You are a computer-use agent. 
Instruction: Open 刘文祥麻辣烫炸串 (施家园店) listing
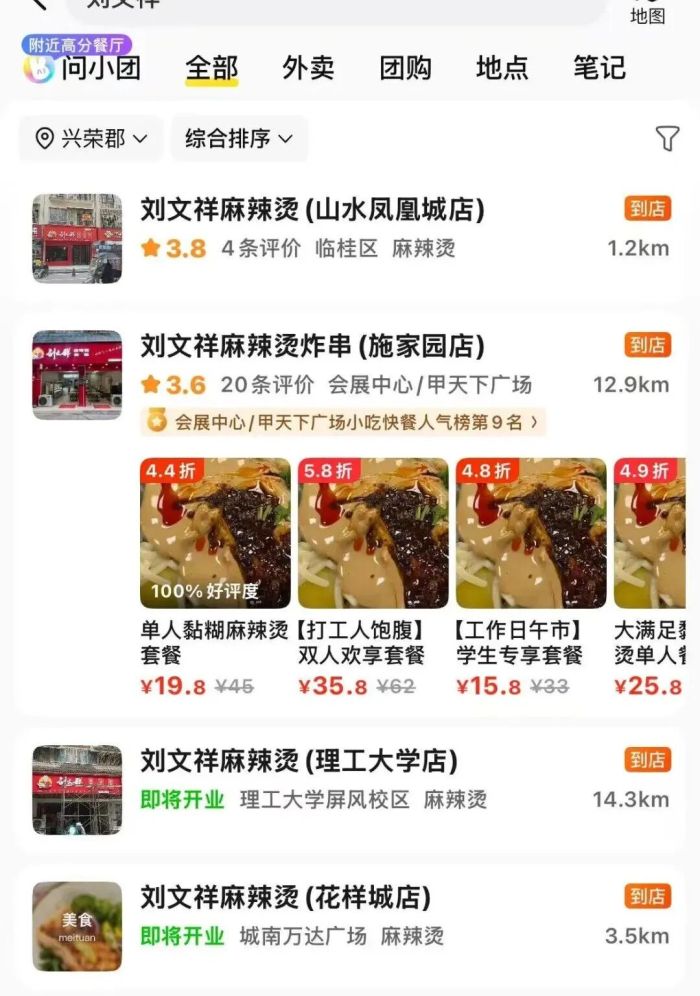click(x=312, y=347)
